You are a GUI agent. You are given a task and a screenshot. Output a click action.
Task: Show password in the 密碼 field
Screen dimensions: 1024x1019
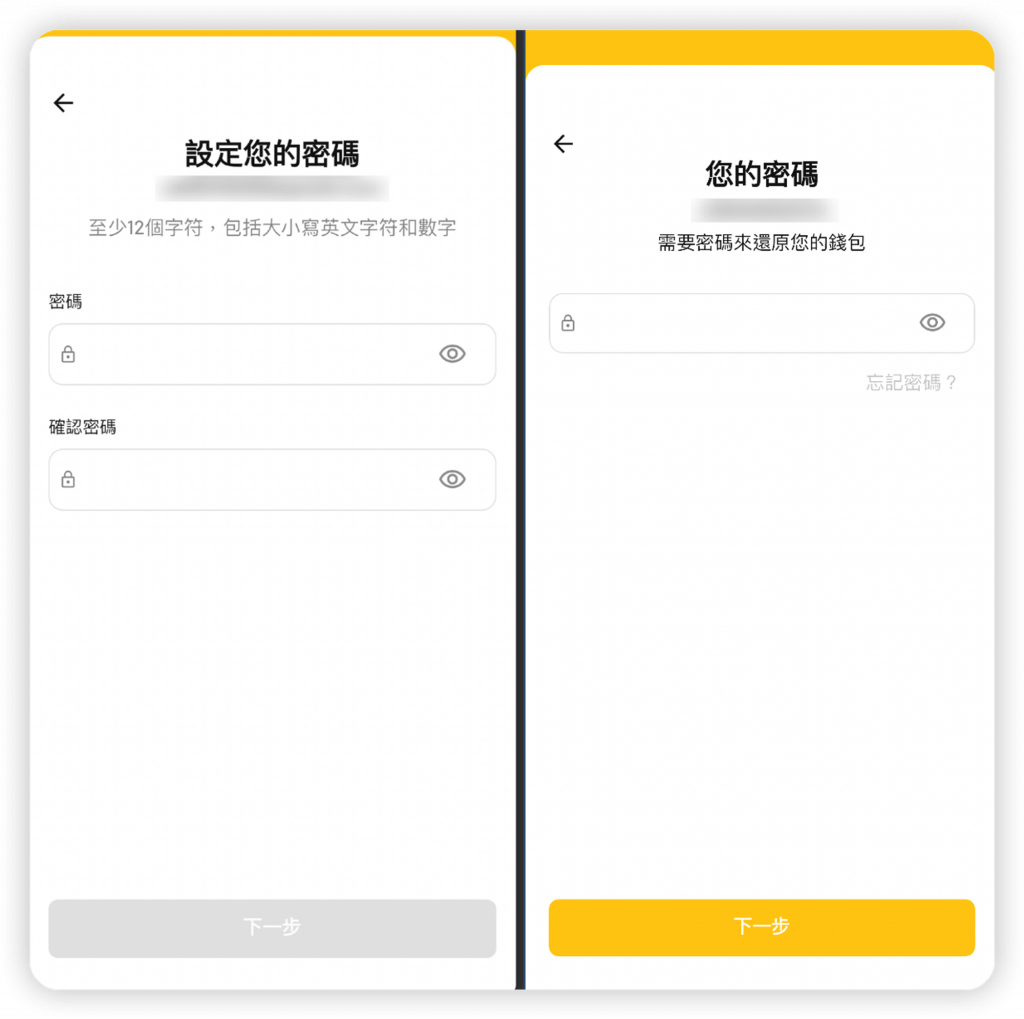coord(452,354)
